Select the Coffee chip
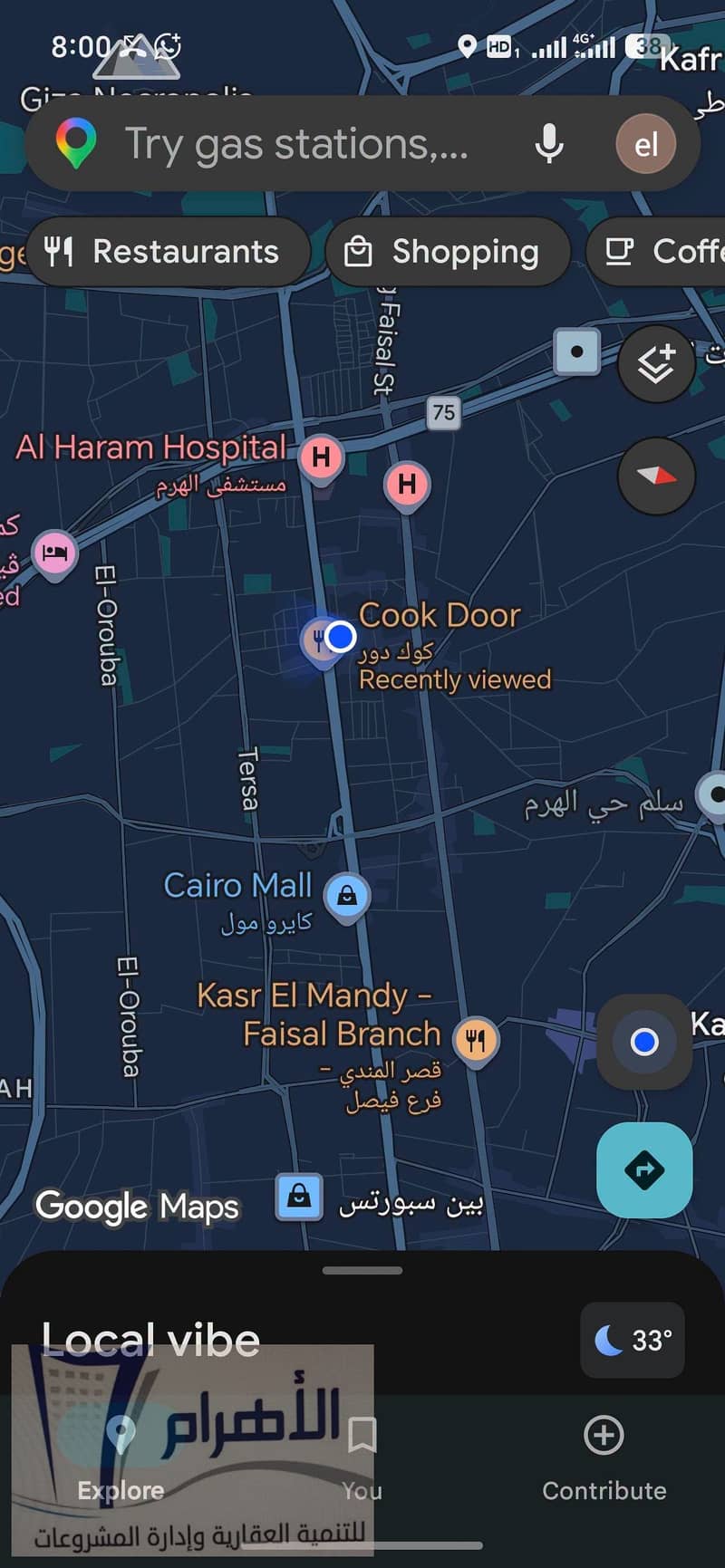This screenshot has width=725, height=1568. (656, 251)
